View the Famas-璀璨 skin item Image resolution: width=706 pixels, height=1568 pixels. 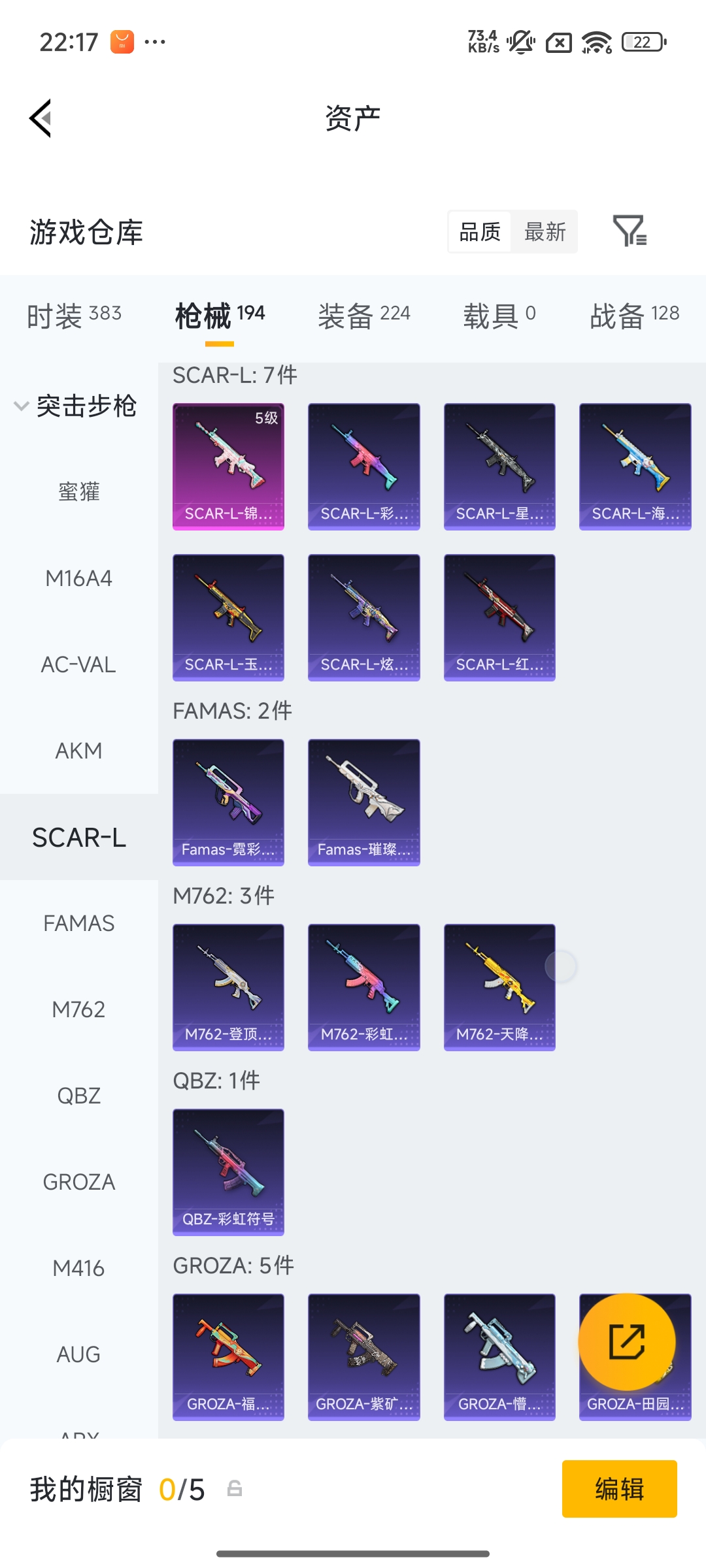(363, 802)
